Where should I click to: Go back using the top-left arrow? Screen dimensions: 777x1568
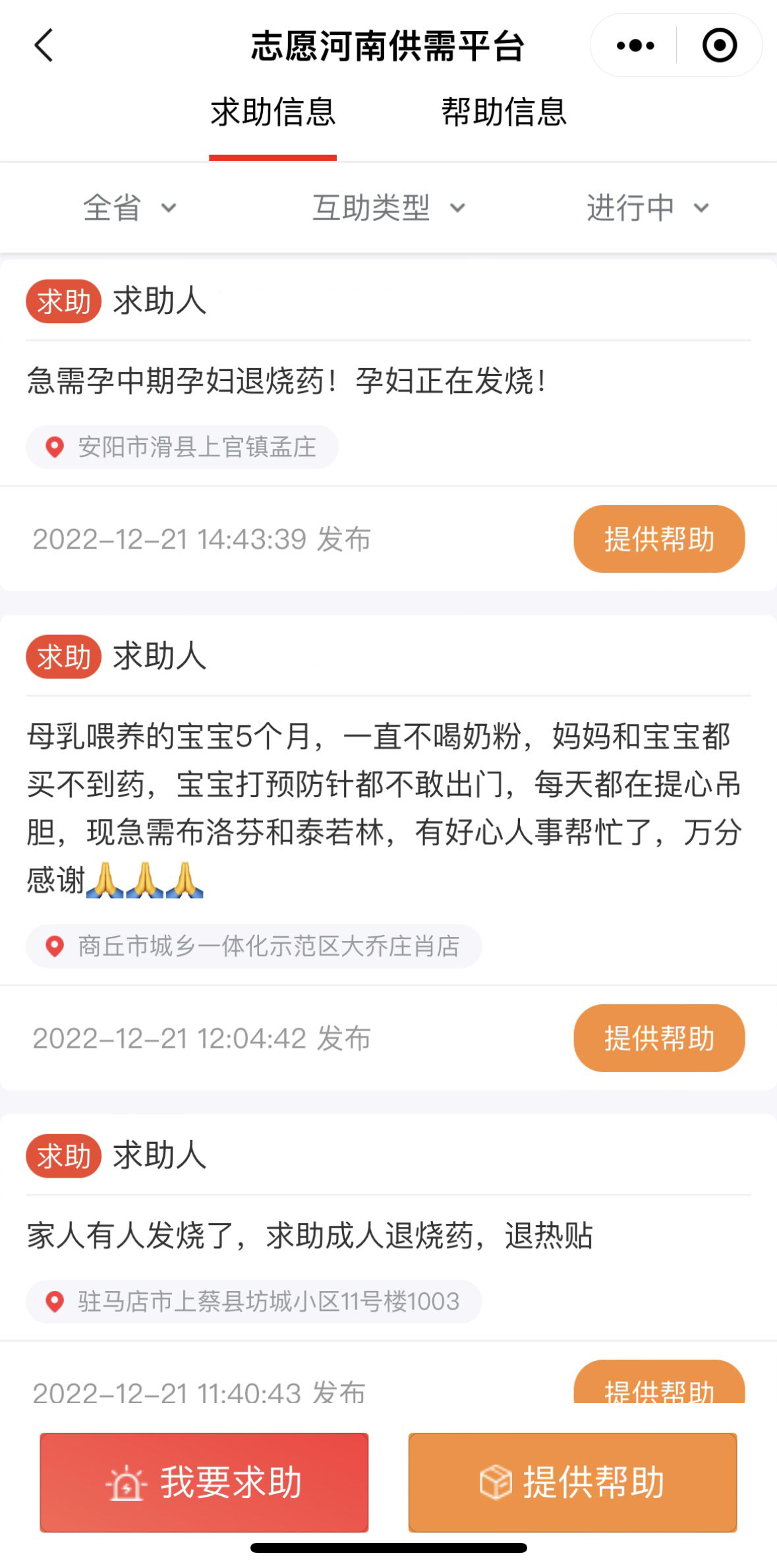point(43,46)
